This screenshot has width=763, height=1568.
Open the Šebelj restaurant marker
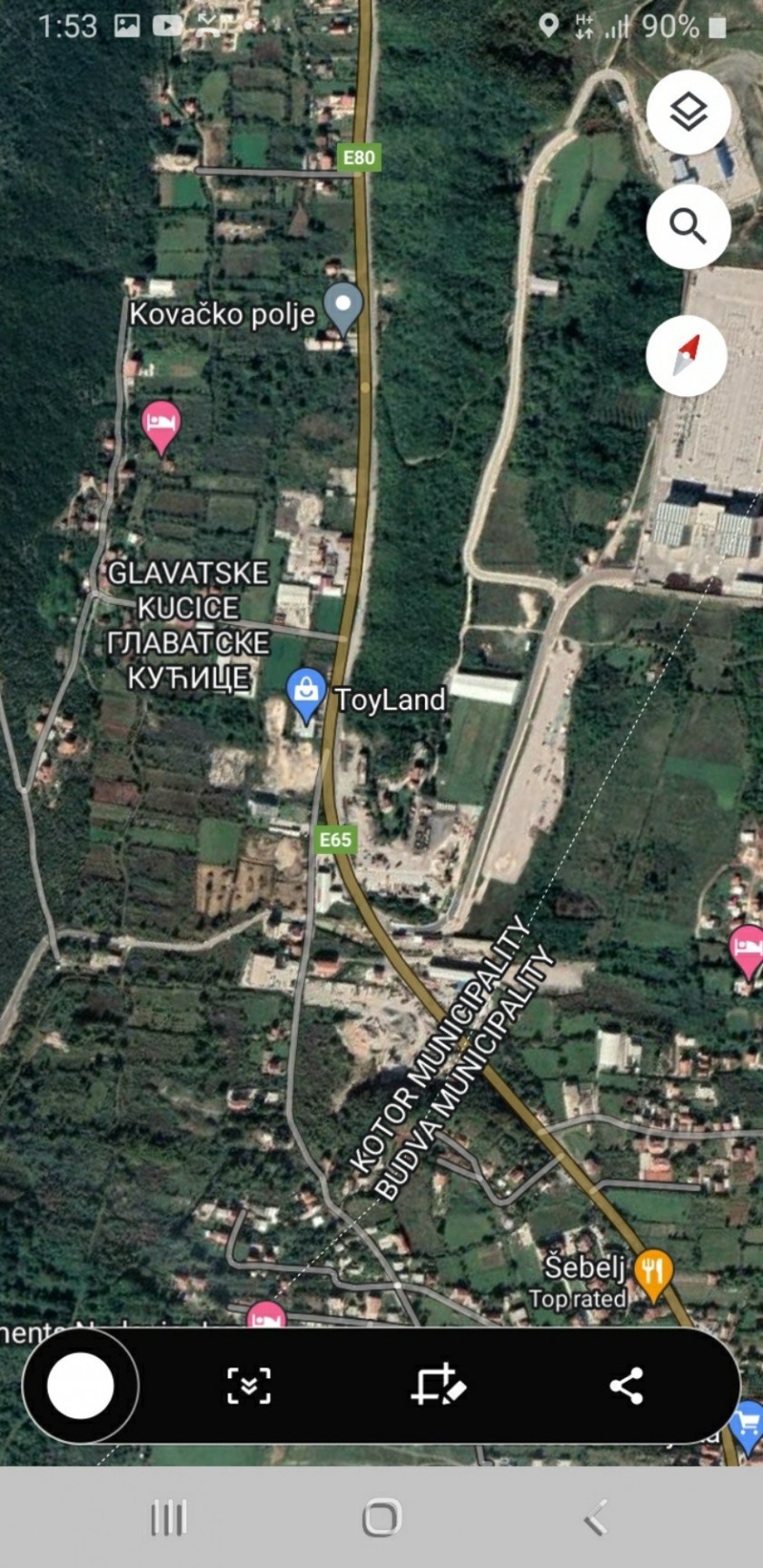(x=653, y=1273)
